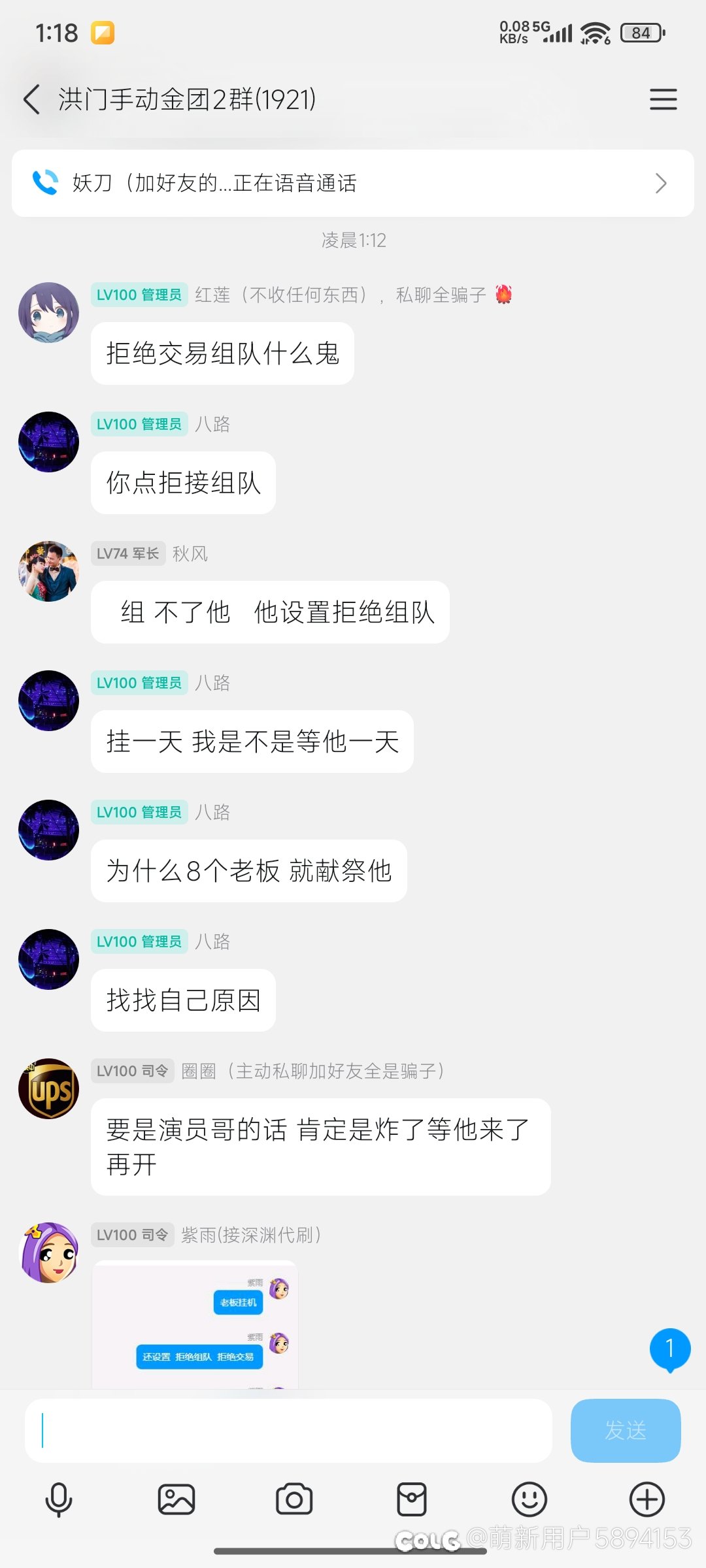Open the camera icon
This screenshot has width=706, height=1568.
(x=294, y=1499)
